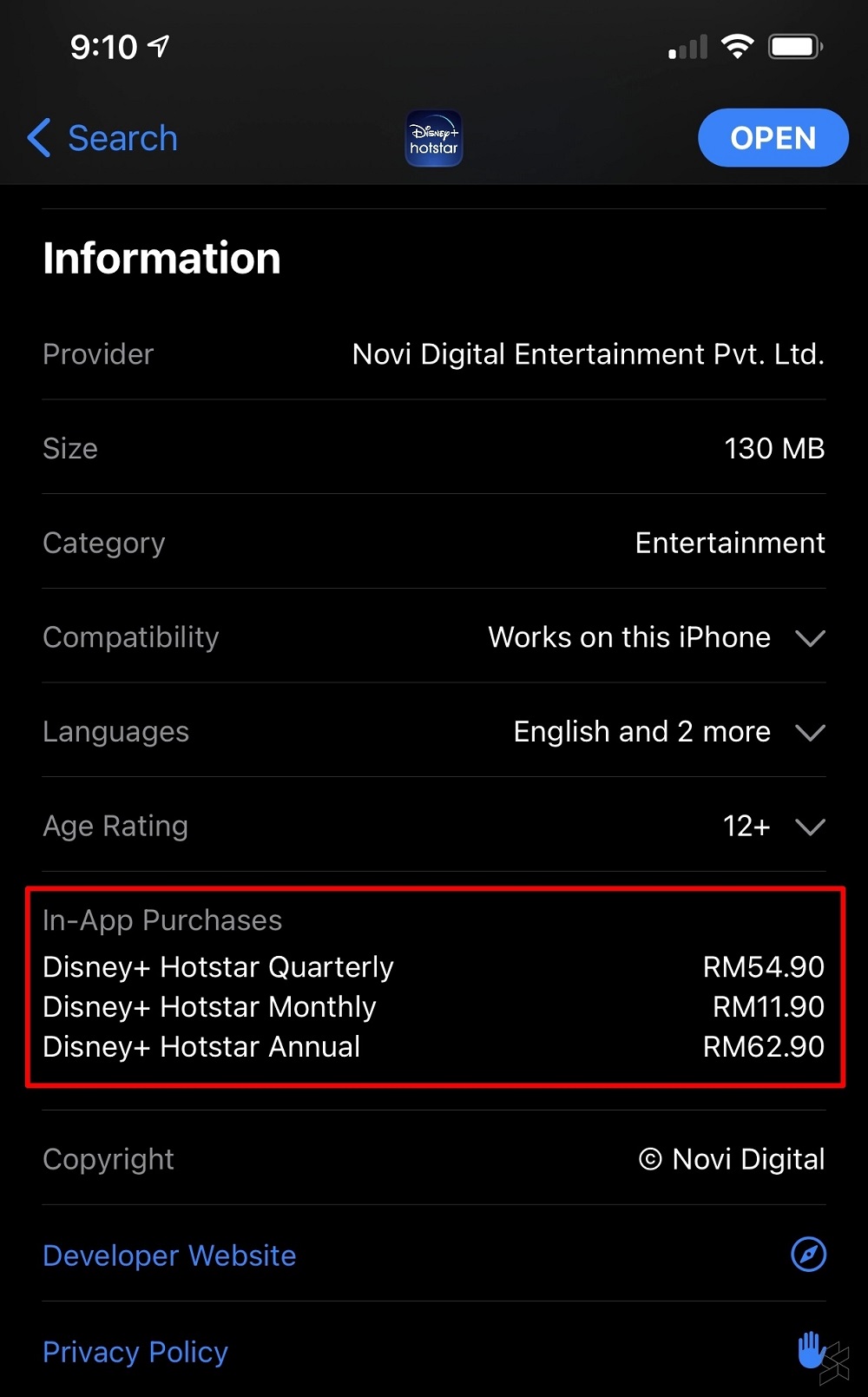Select the Disney+ Hotstar Monthly purchase row
Screen dimensions: 868x1397
(x=434, y=1006)
